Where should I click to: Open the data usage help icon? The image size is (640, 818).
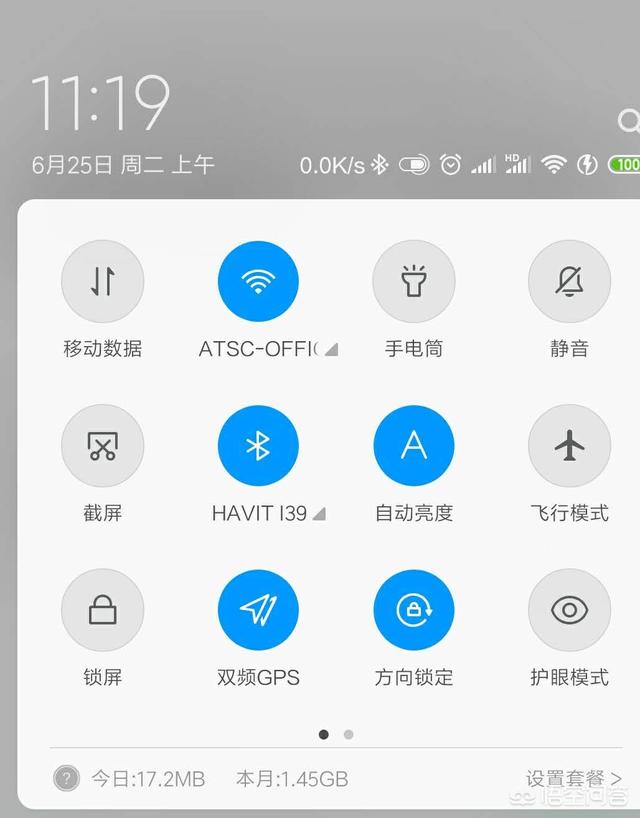67,778
